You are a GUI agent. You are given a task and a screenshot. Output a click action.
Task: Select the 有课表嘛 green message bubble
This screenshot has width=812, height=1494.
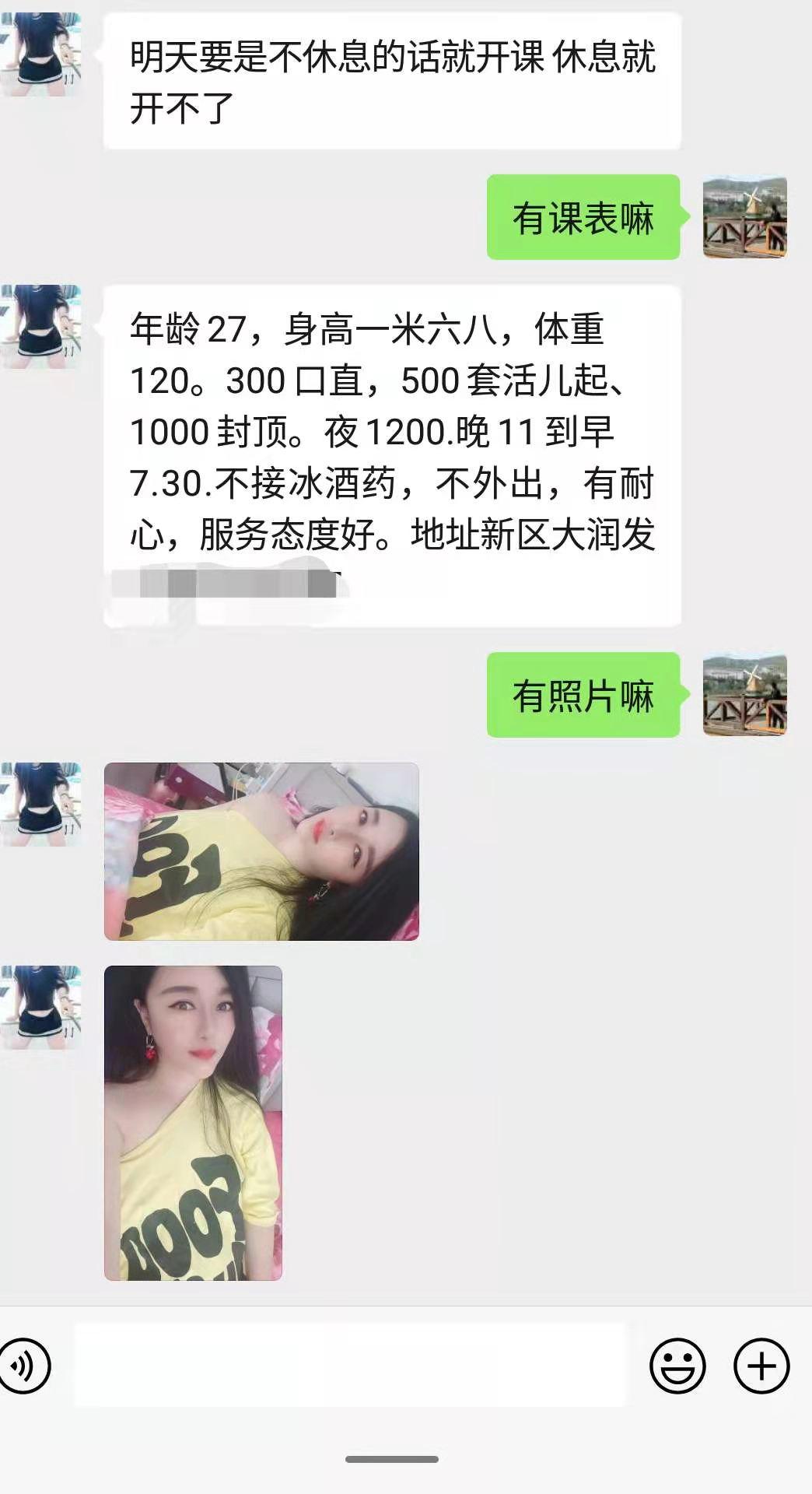[x=582, y=219]
